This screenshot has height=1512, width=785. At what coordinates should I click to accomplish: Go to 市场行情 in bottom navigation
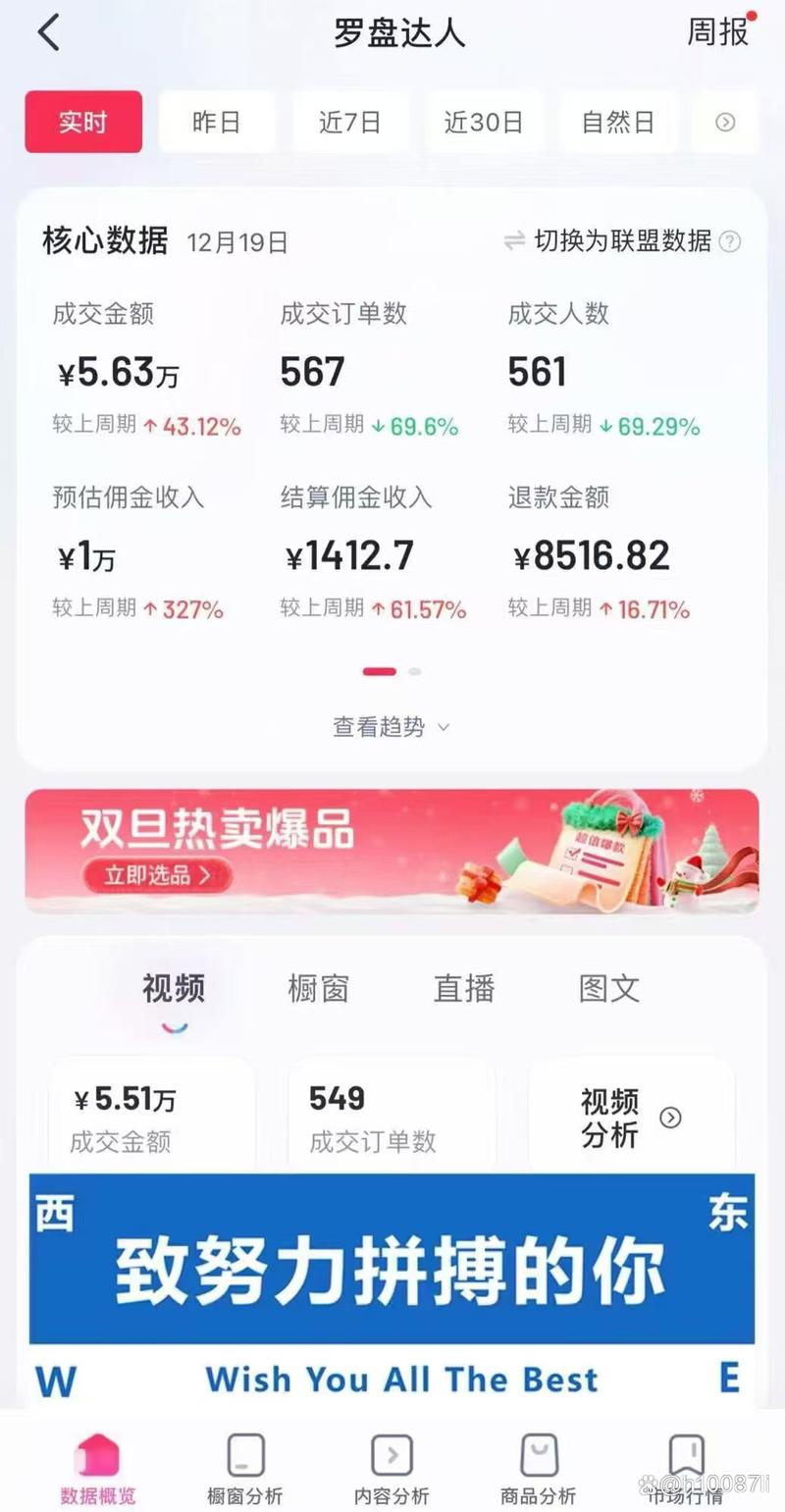click(686, 1469)
